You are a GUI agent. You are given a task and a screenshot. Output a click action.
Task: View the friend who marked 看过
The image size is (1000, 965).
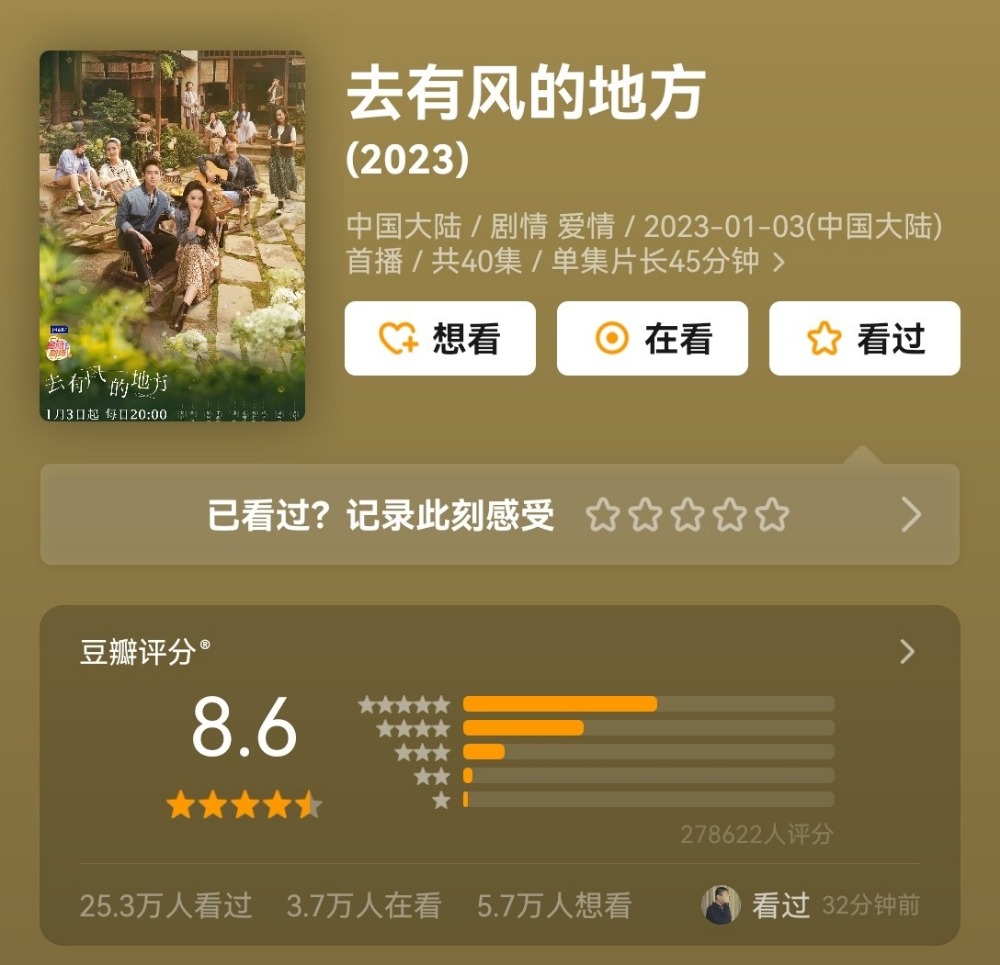[x=721, y=905]
